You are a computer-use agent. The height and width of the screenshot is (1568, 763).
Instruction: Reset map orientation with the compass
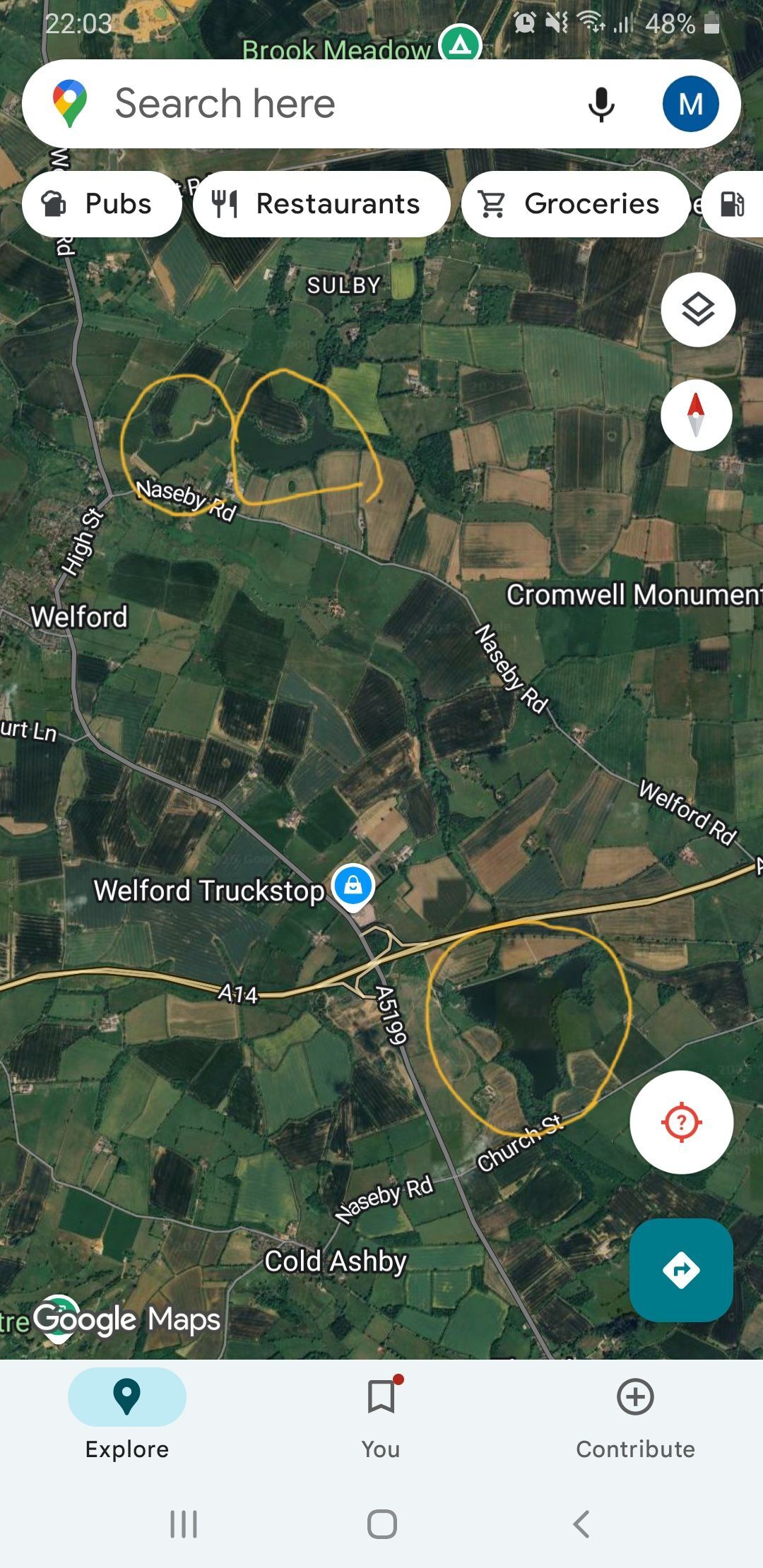(x=697, y=415)
